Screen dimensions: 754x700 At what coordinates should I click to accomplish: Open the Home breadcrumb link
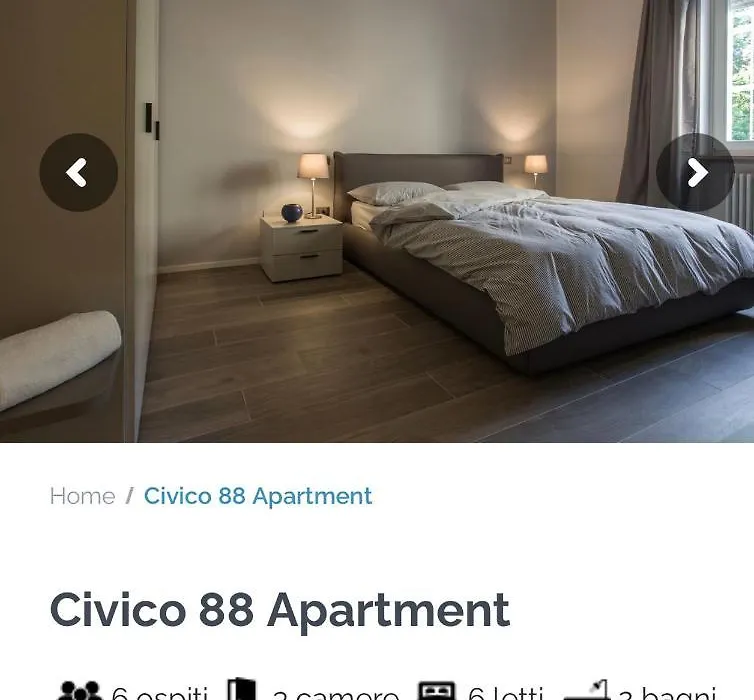(x=82, y=496)
